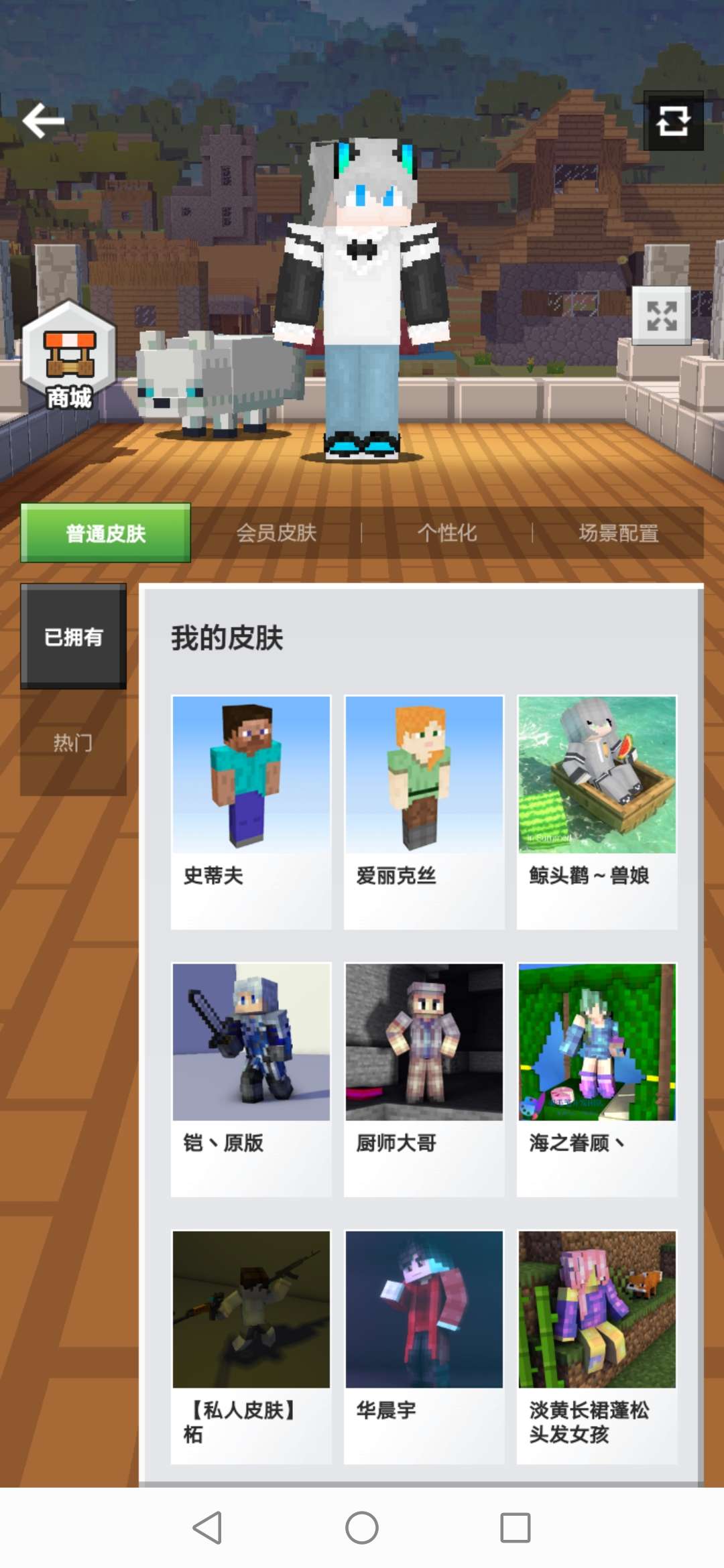Open the 场景配置 tab
This screenshot has width=724, height=1568.
tap(618, 533)
